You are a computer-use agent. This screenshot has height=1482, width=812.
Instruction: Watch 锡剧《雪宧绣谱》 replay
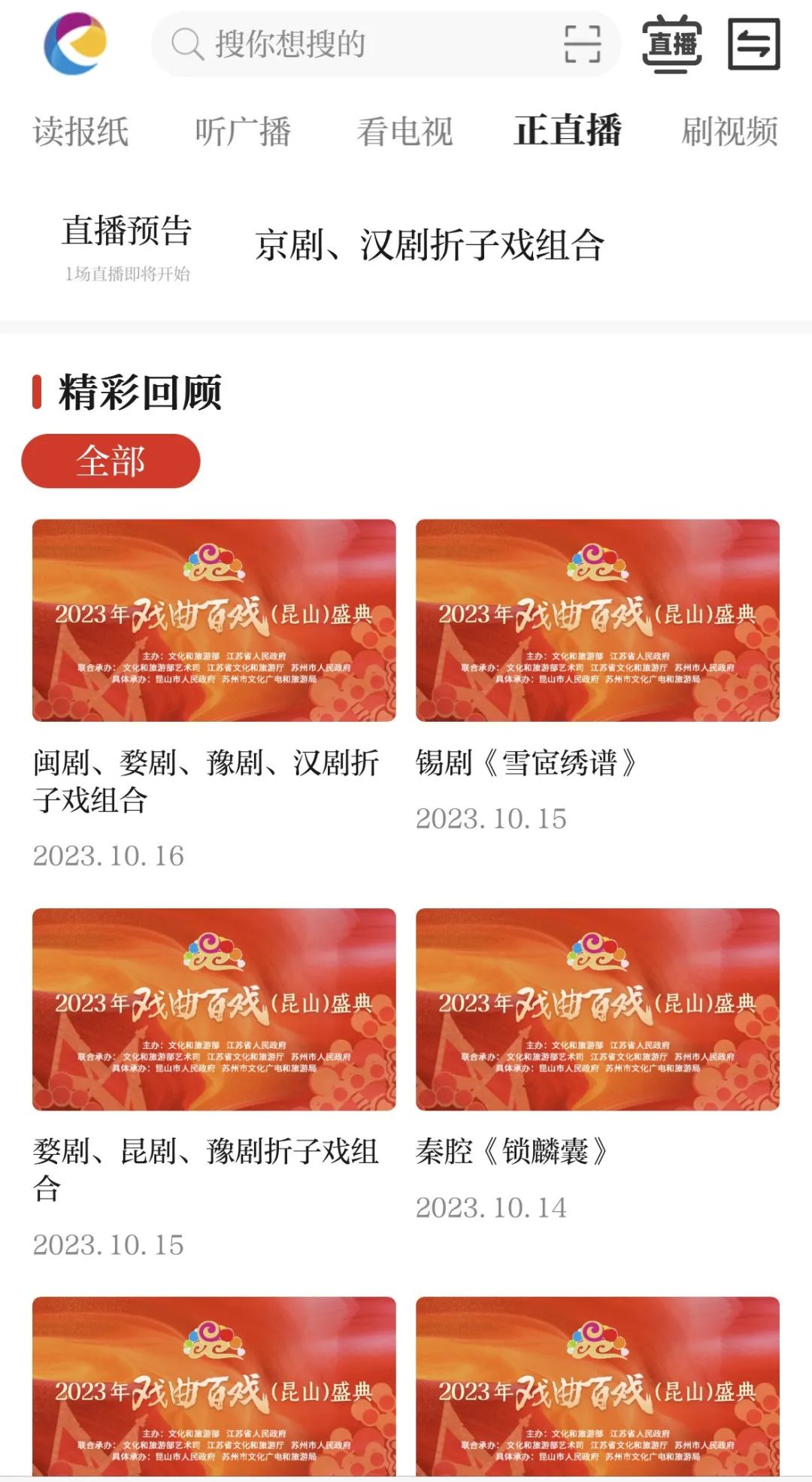click(597, 620)
